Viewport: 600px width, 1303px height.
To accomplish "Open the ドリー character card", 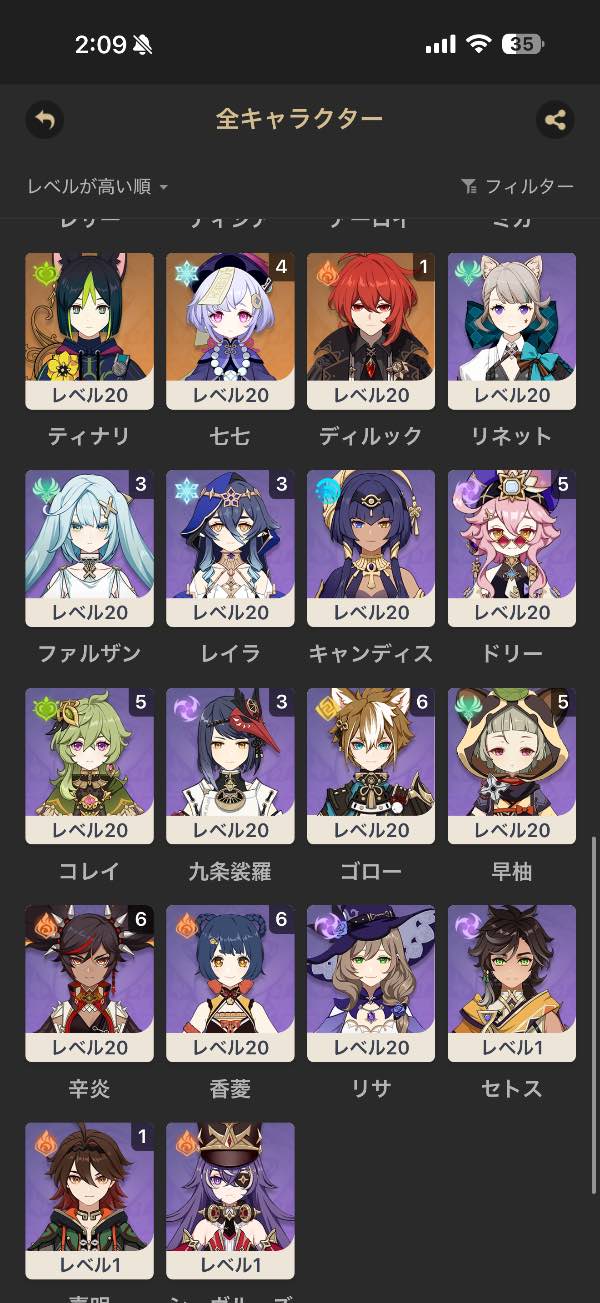I will point(512,548).
